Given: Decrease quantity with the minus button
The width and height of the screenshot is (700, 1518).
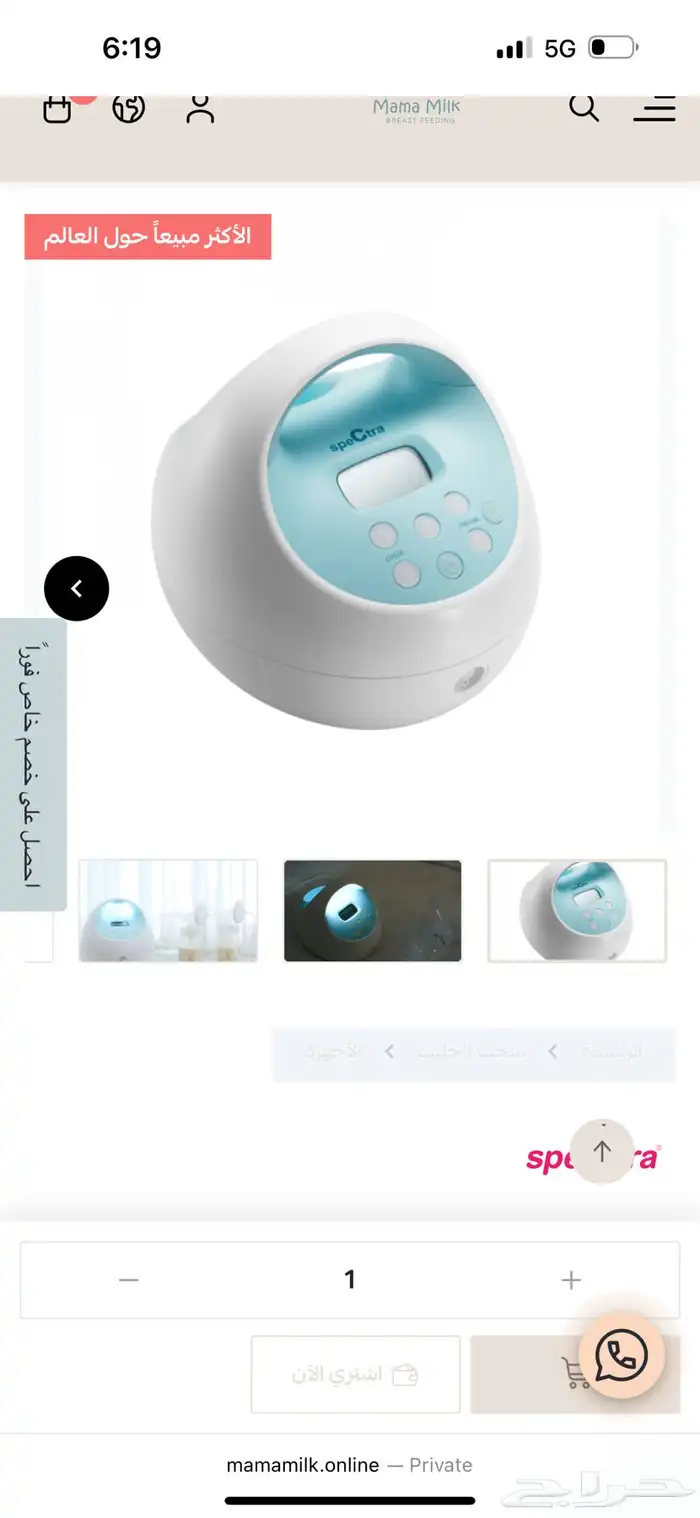Looking at the screenshot, I should 128,1280.
